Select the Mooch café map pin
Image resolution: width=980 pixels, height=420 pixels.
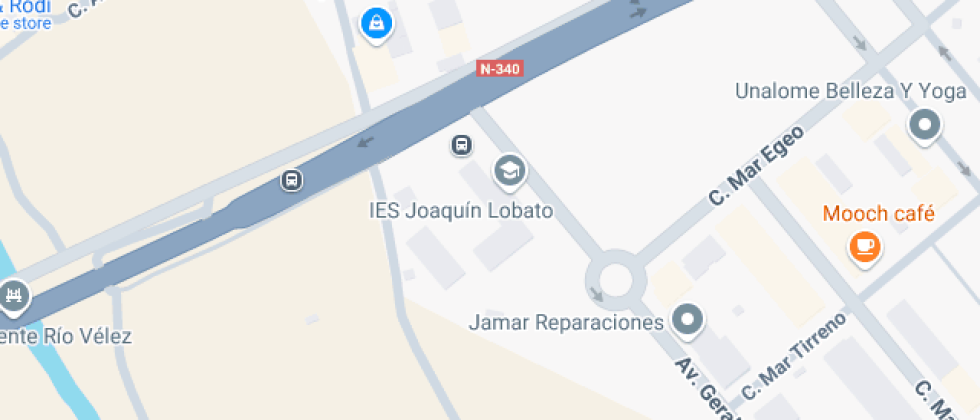[863, 245]
